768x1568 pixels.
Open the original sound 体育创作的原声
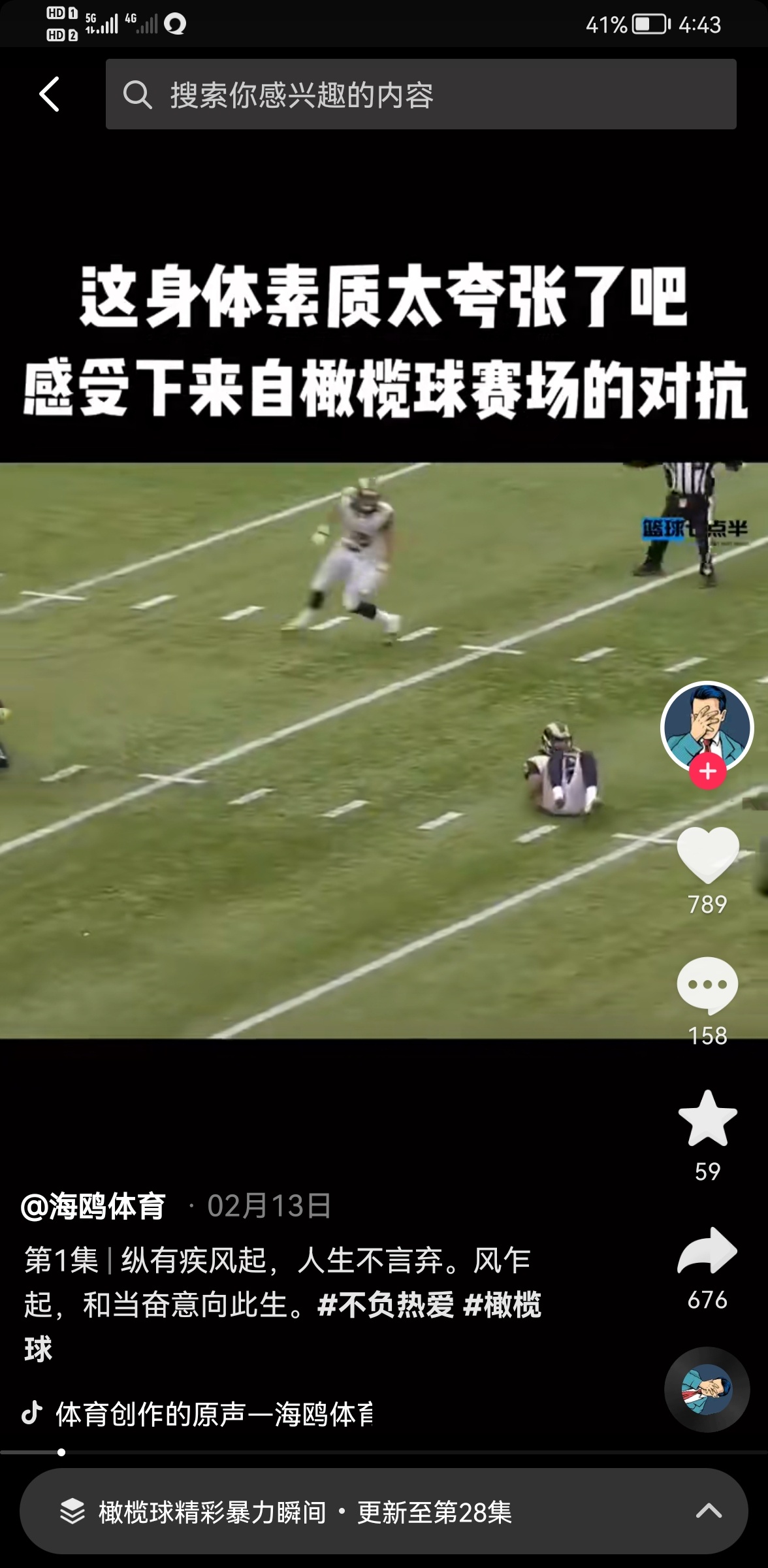(x=213, y=1414)
